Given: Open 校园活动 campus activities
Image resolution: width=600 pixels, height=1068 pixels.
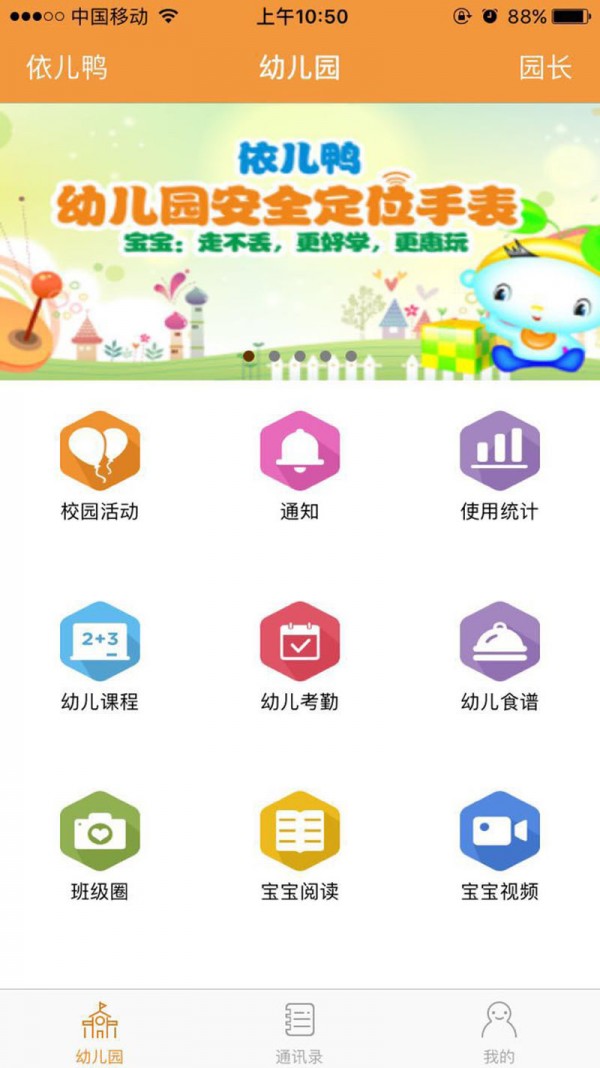Looking at the screenshot, I should pos(100,451).
